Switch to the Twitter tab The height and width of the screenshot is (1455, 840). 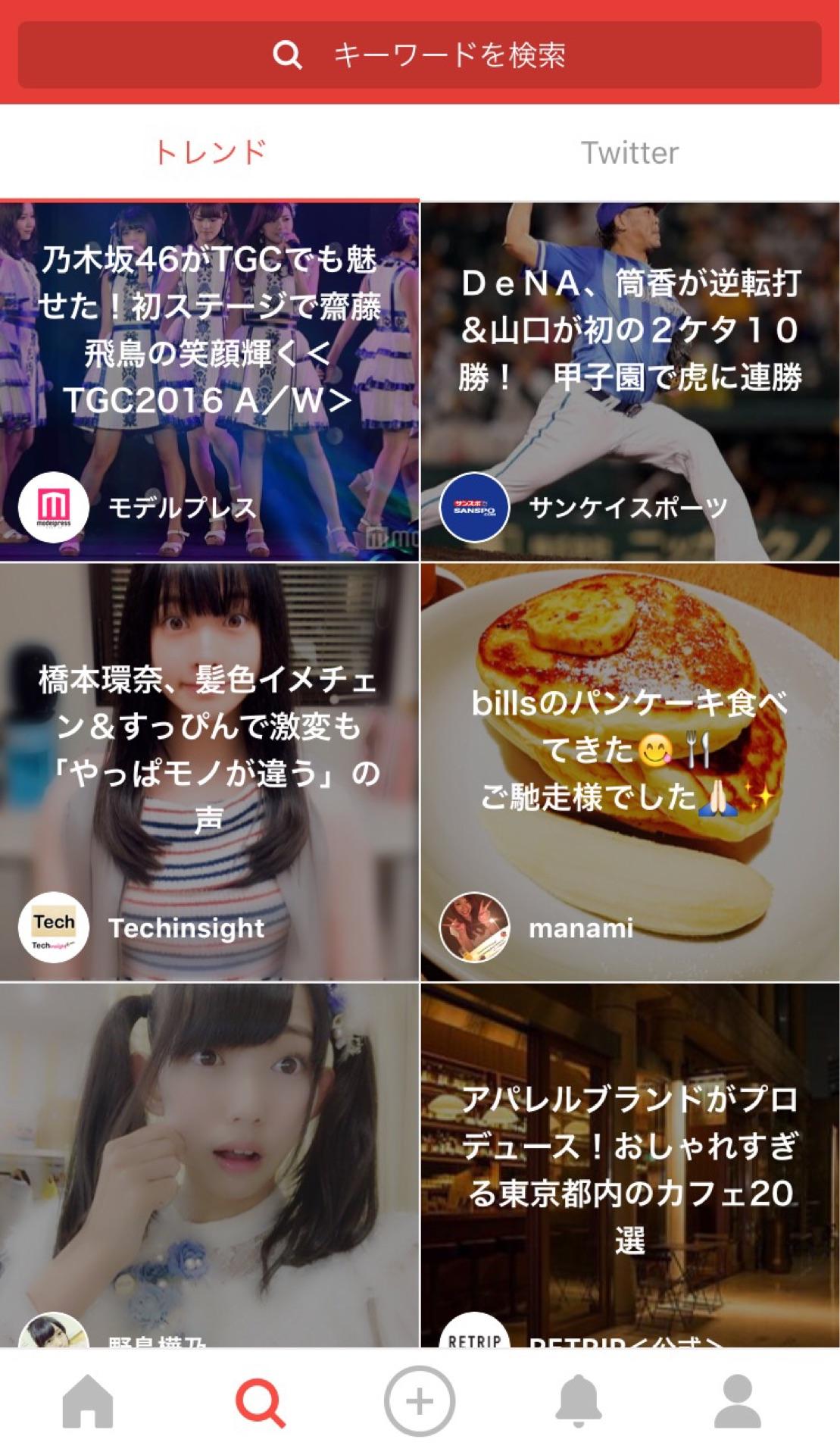click(629, 153)
